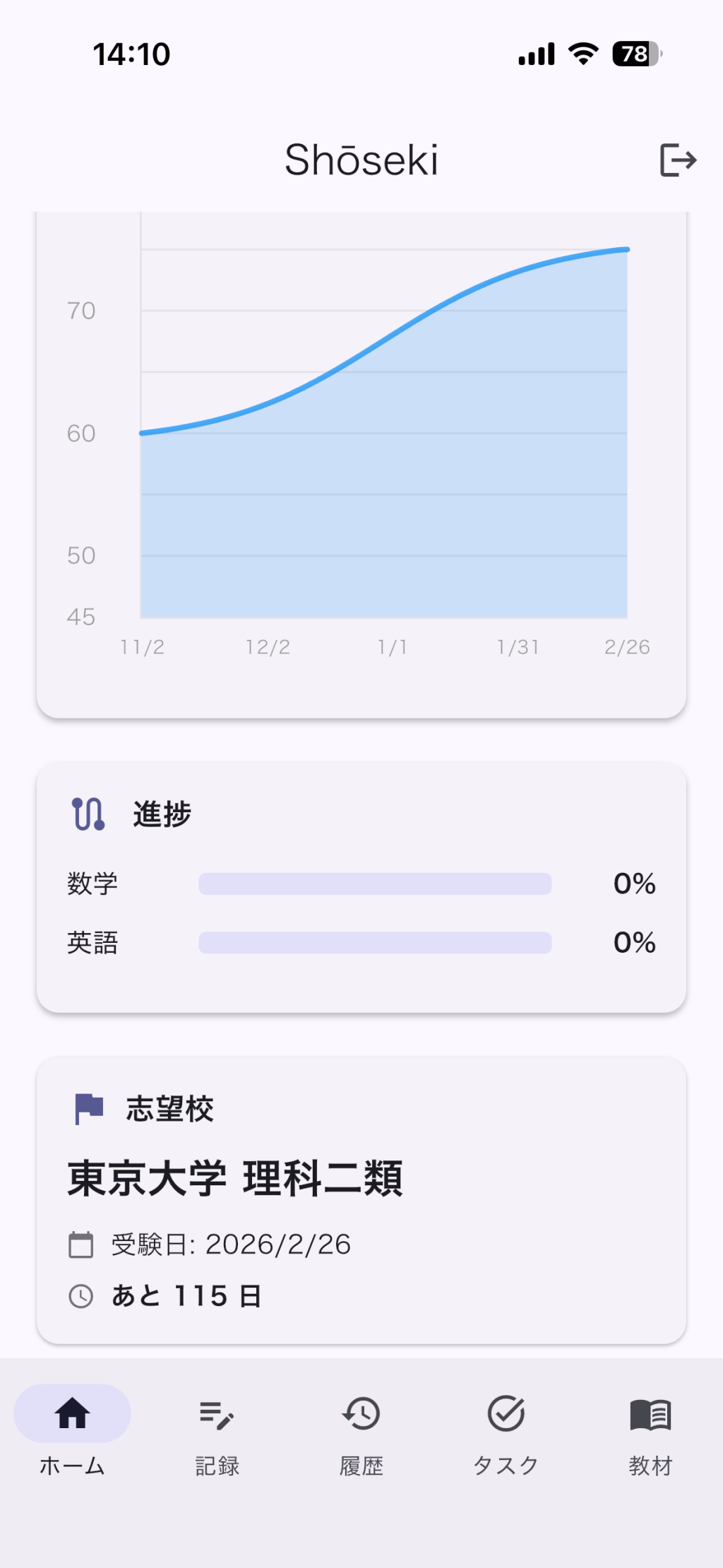Tap the logout icon in the header
This screenshot has width=723, height=1568.
tap(677, 160)
